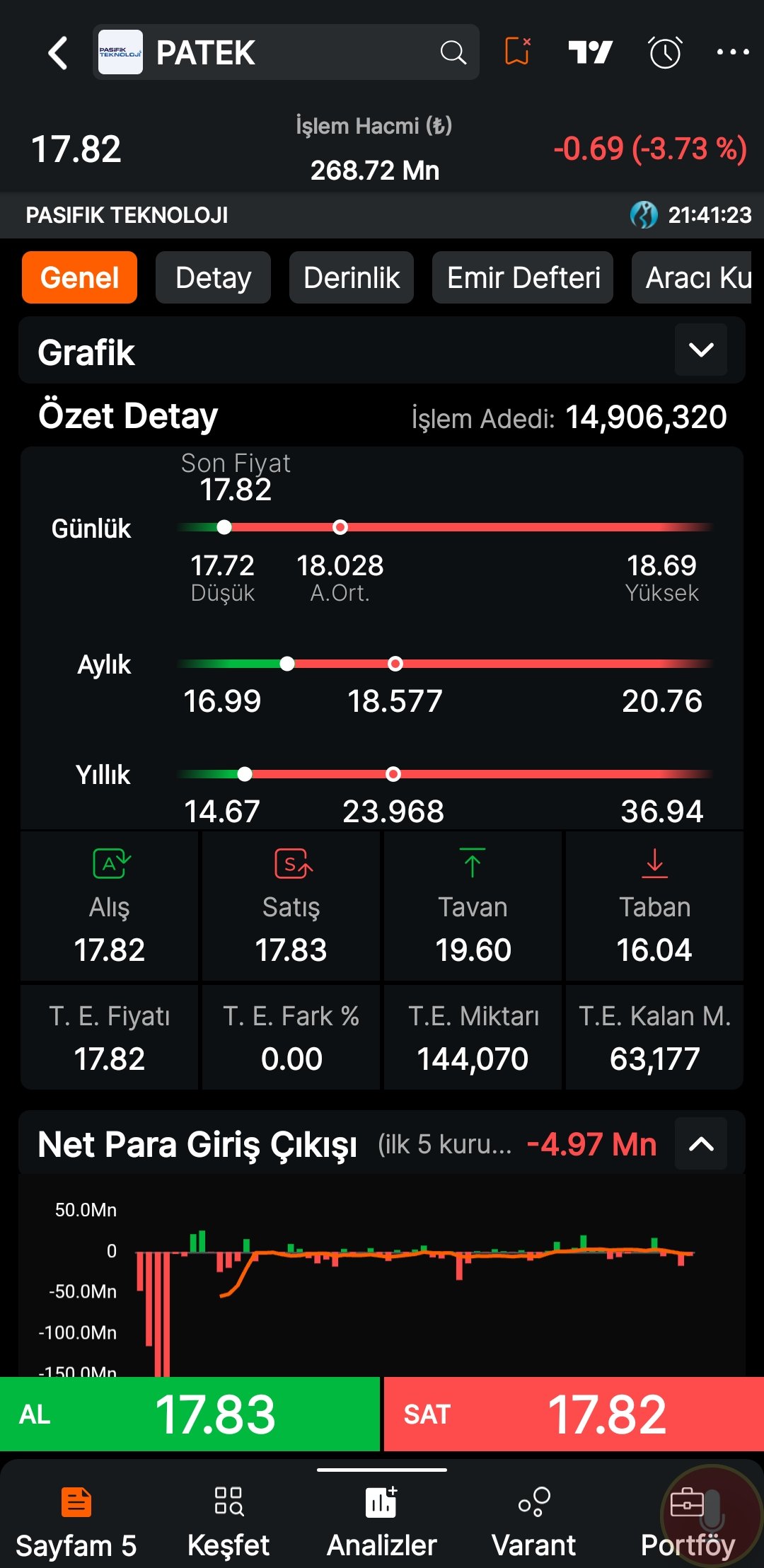
Task: Open the Aracı Ku tab
Action: click(x=697, y=277)
